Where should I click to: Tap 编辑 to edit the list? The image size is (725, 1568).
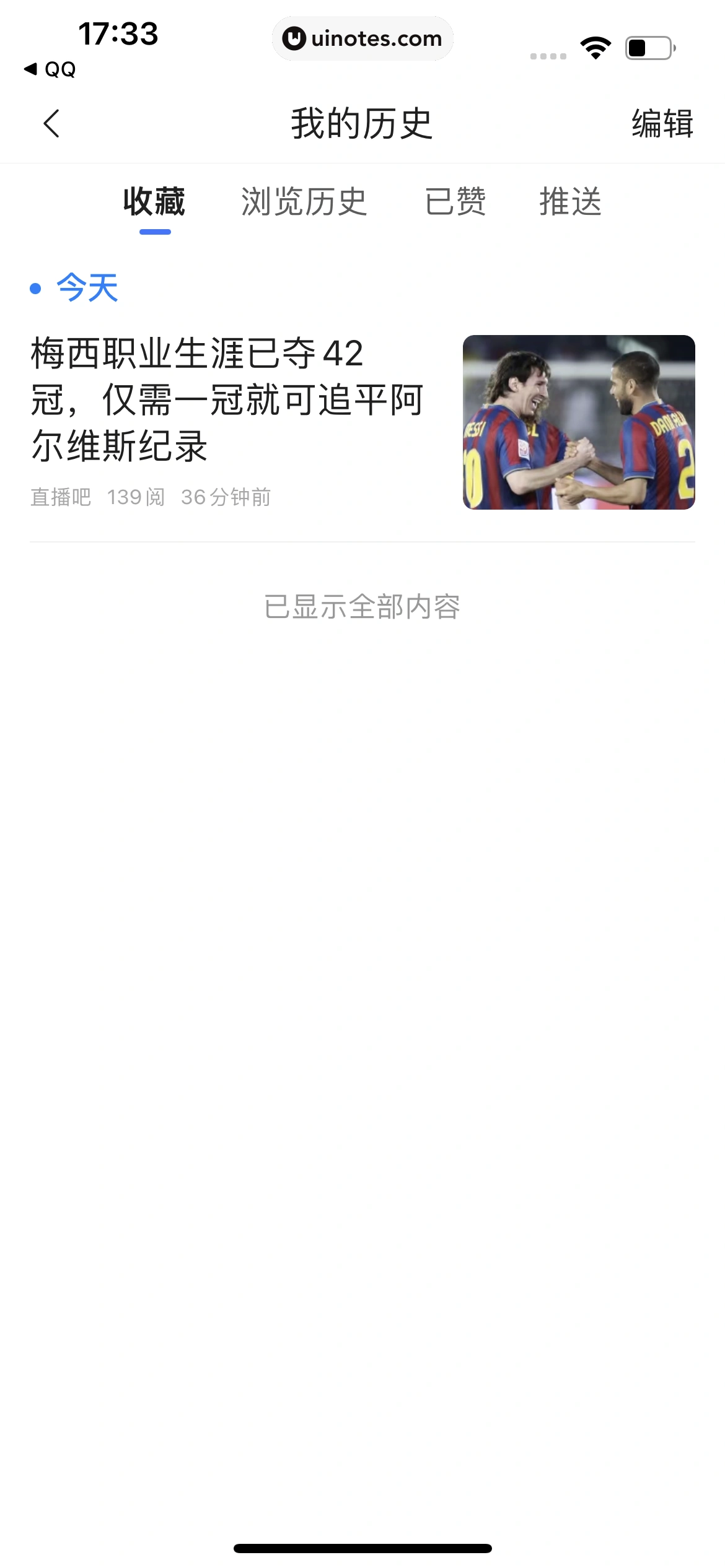(x=662, y=124)
